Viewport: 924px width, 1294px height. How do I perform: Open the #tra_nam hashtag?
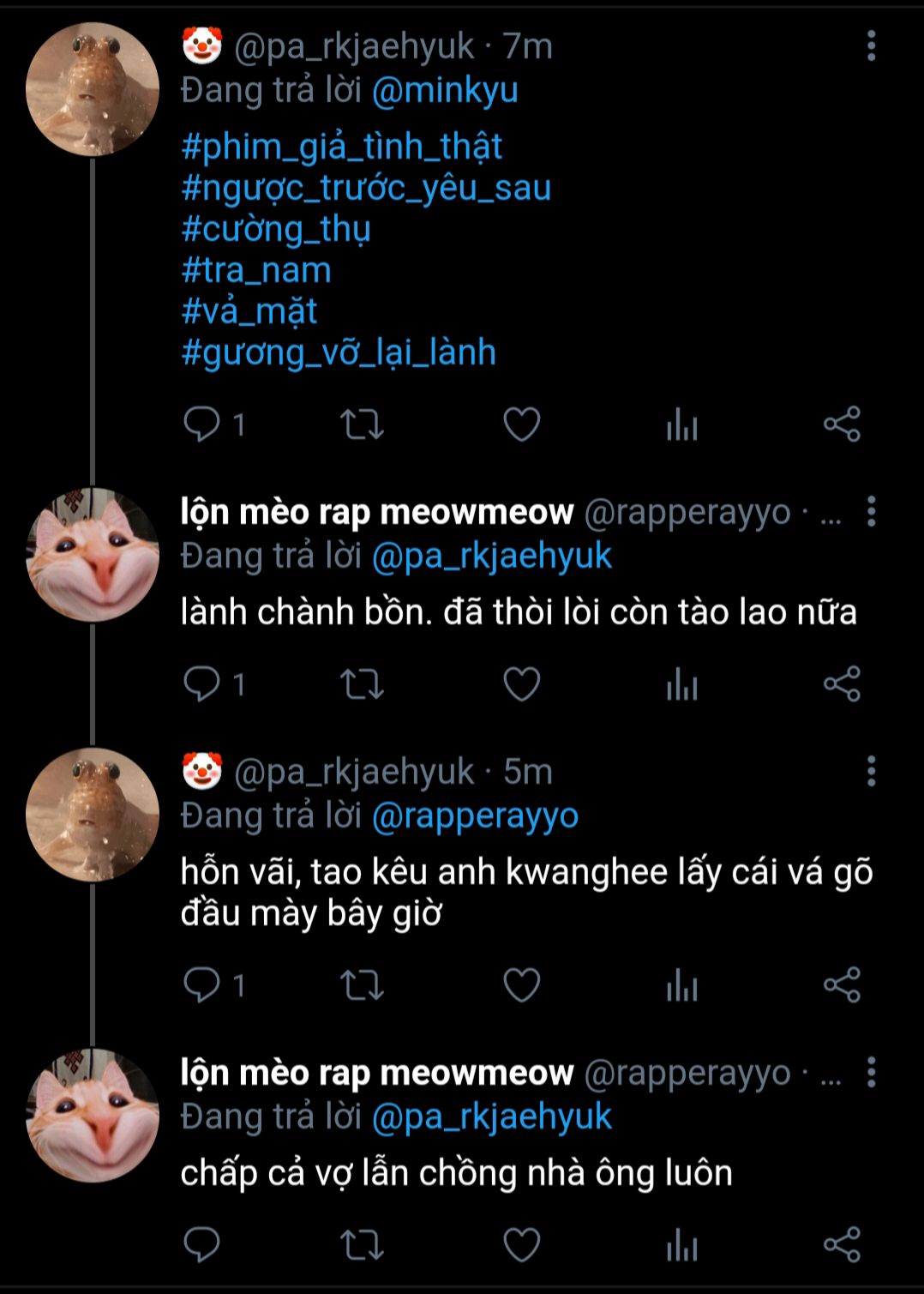pos(255,270)
